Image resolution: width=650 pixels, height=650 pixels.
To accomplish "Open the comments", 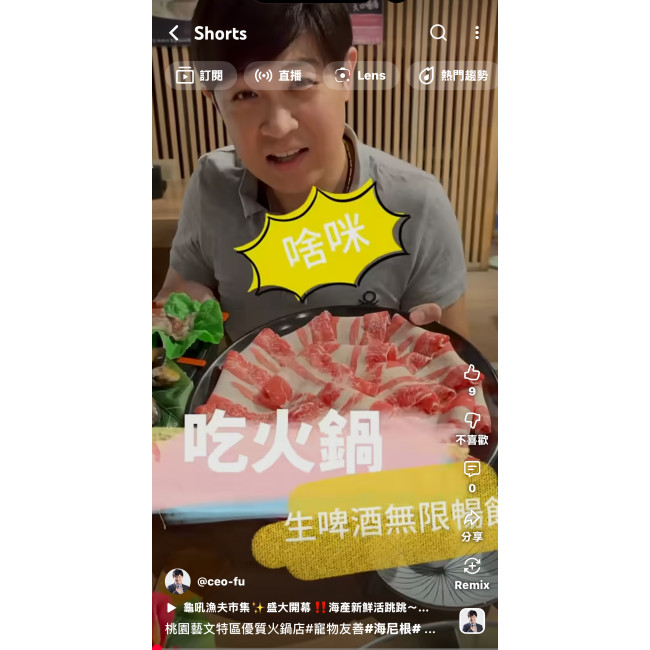I will coord(472,470).
